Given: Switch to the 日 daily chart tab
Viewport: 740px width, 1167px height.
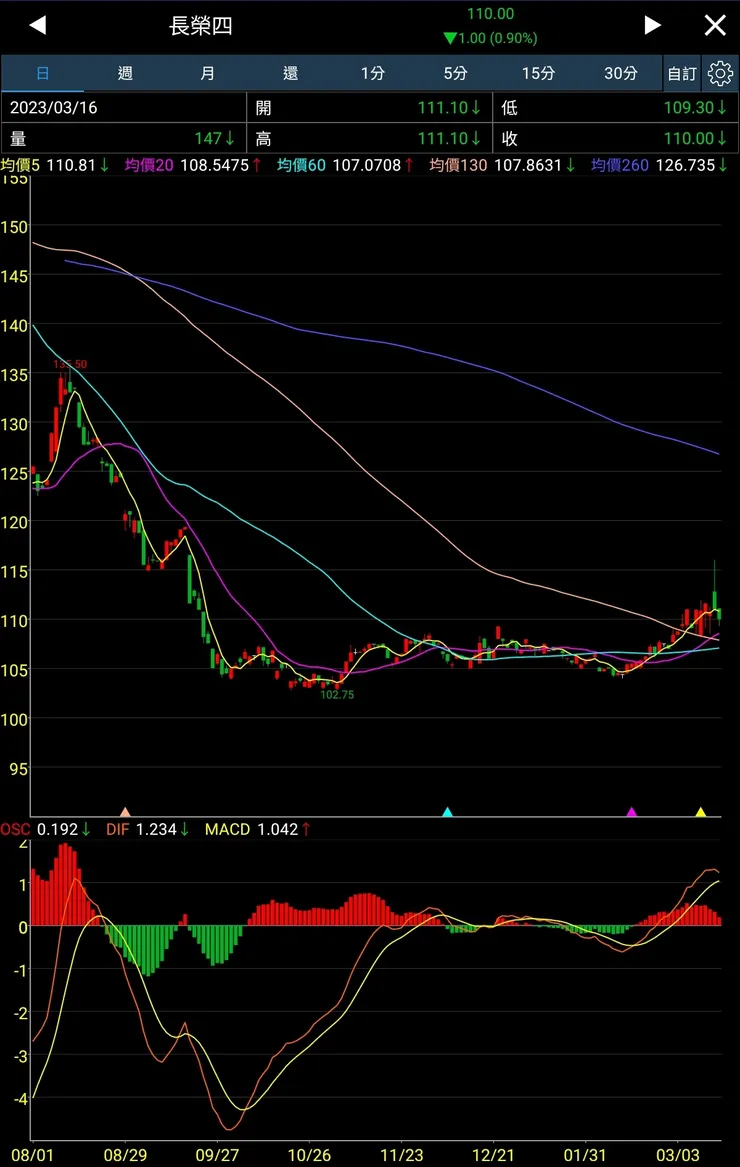Looking at the screenshot, I should pyautogui.click(x=42, y=73).
